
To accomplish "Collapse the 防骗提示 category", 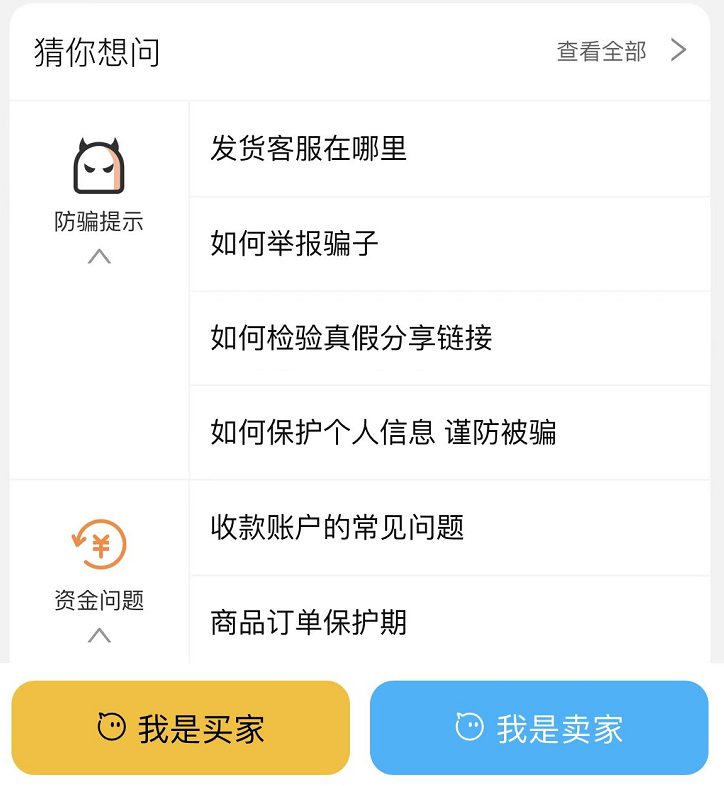I will [99, 257].
